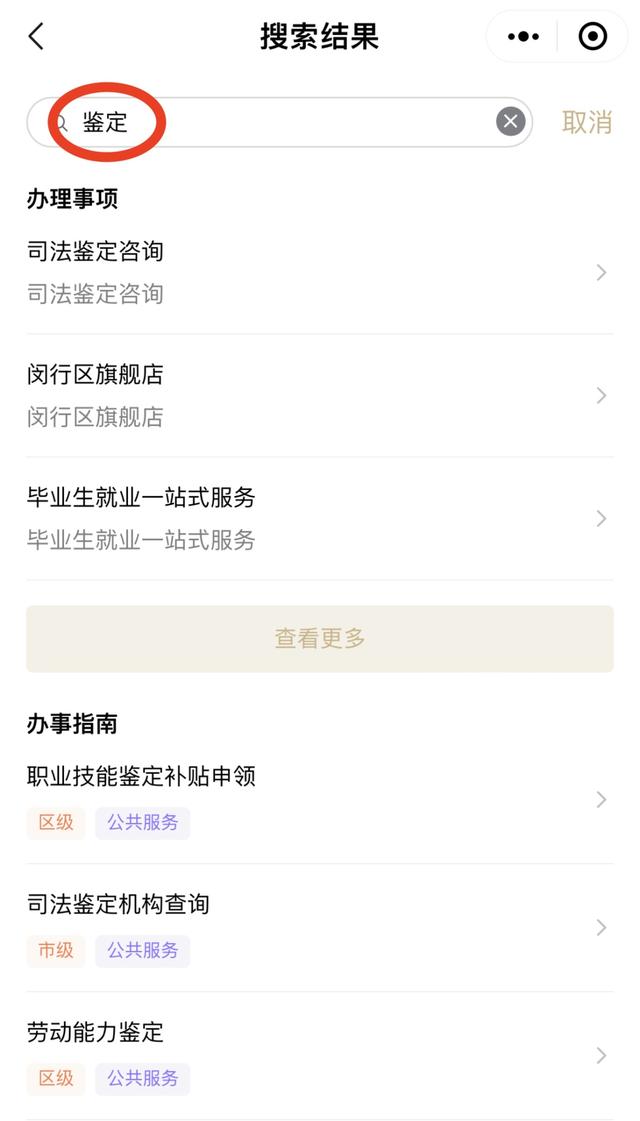This screenshot has height=1121, width=640.
Task: Cancel the search with 取消
Action: [x=587, y=122]
